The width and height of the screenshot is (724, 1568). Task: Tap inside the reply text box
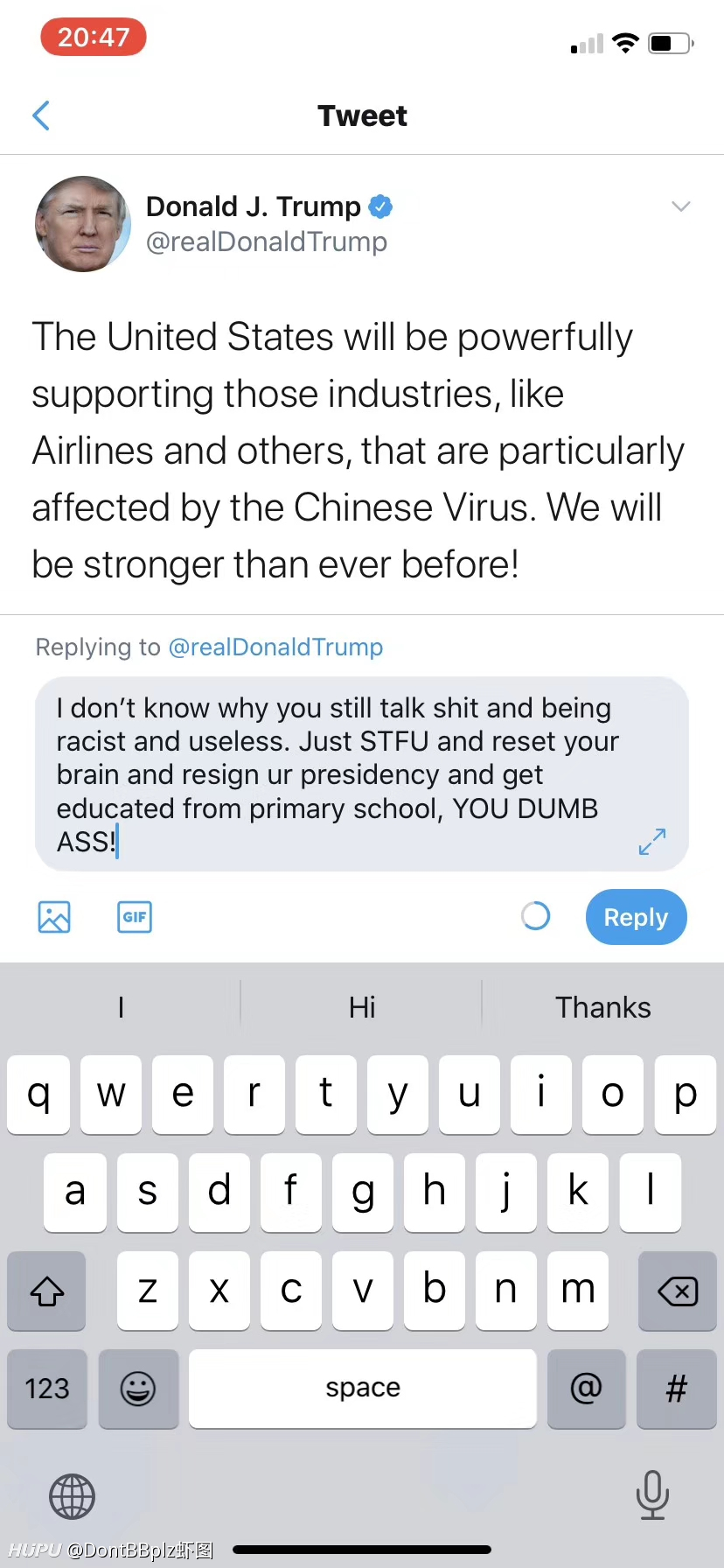coord(362,773)
